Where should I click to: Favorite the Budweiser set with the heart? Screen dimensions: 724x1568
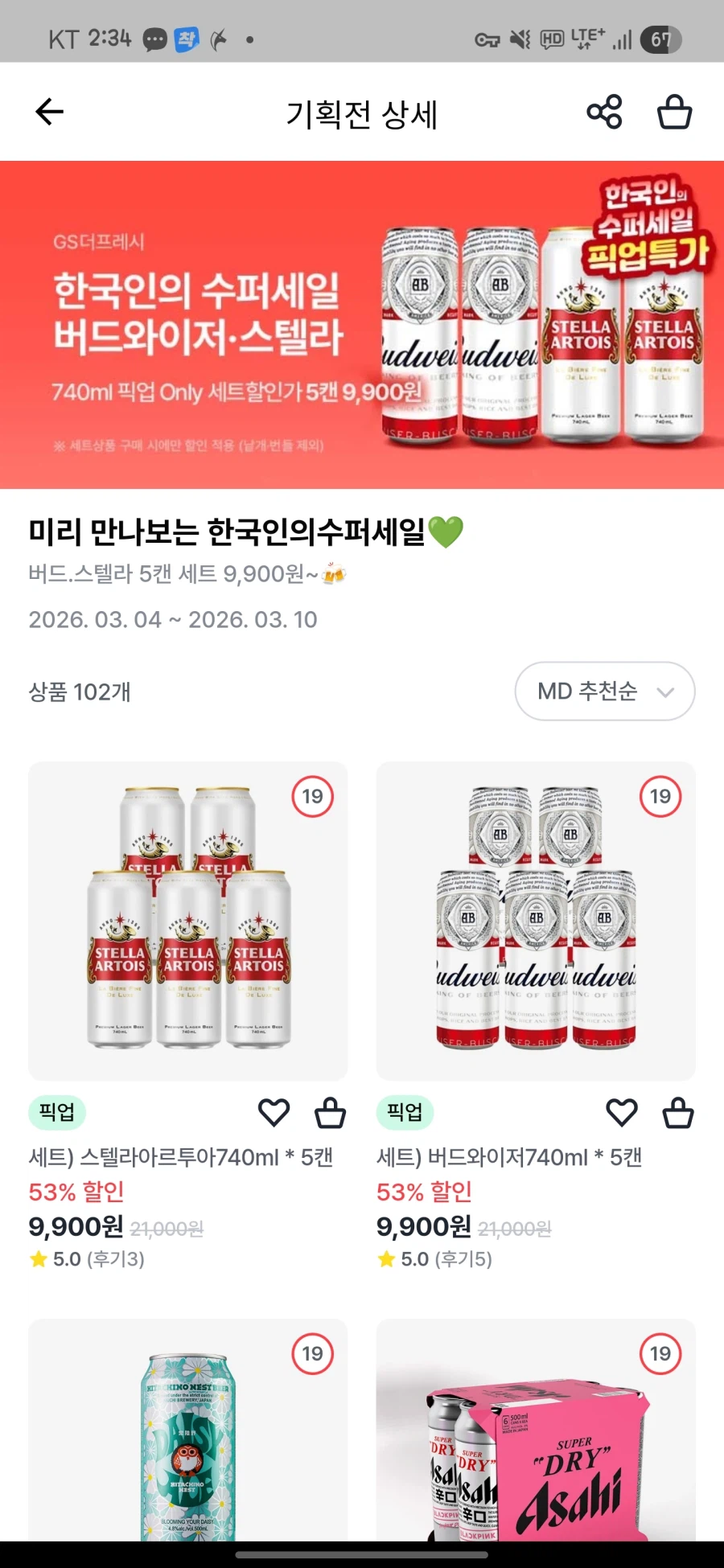pos(621,1113)
